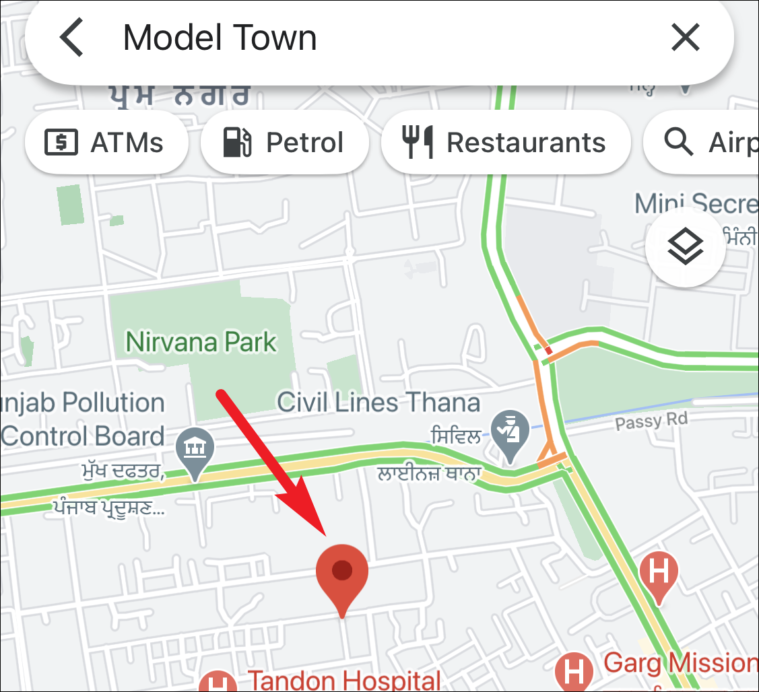
Task: Select the Petrol chip
Action: pyautogui.click(x=284, y=143)
